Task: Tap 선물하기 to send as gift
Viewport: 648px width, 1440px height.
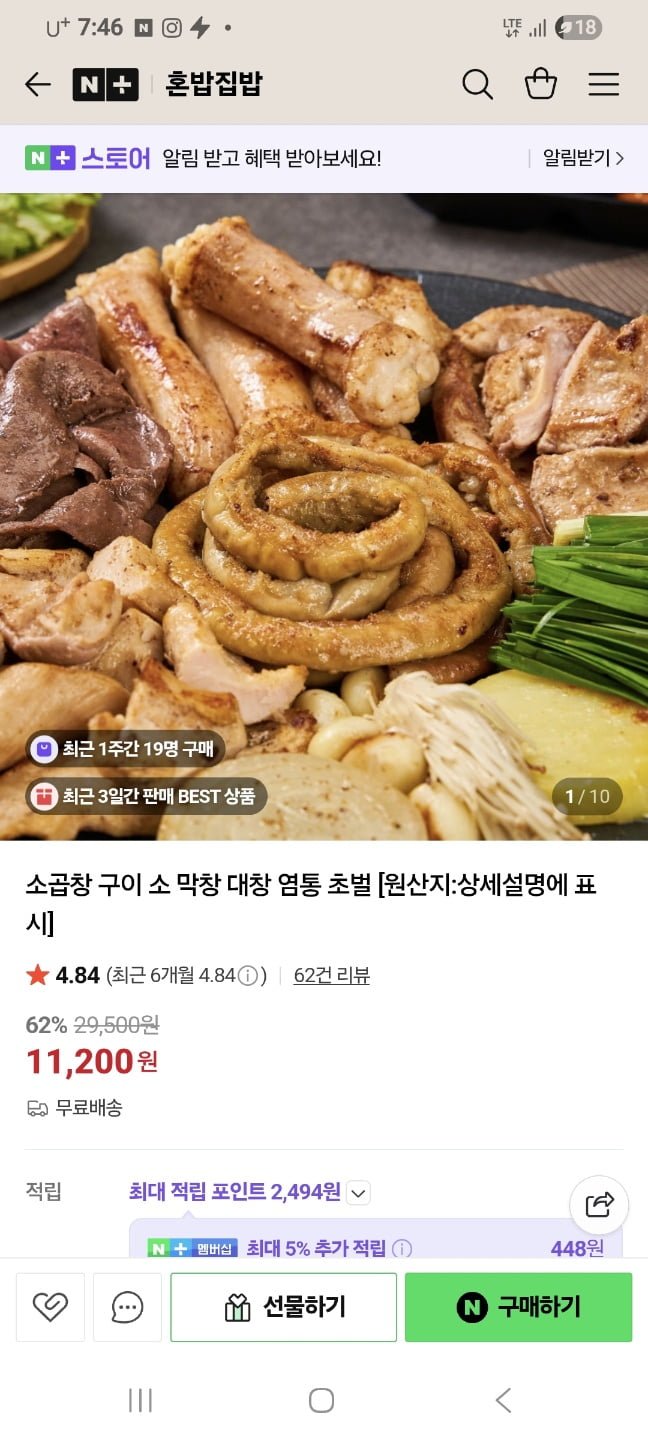Action: click(x=283, y=1306)
